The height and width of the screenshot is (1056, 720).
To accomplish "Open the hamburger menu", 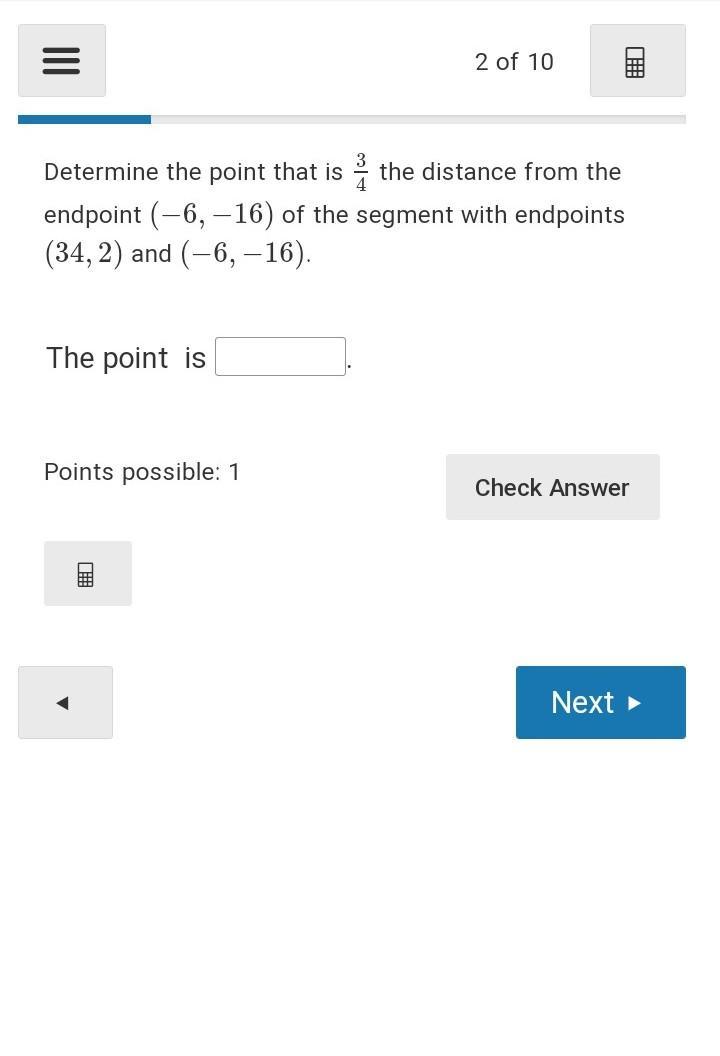I will click(x=61, y=61).
